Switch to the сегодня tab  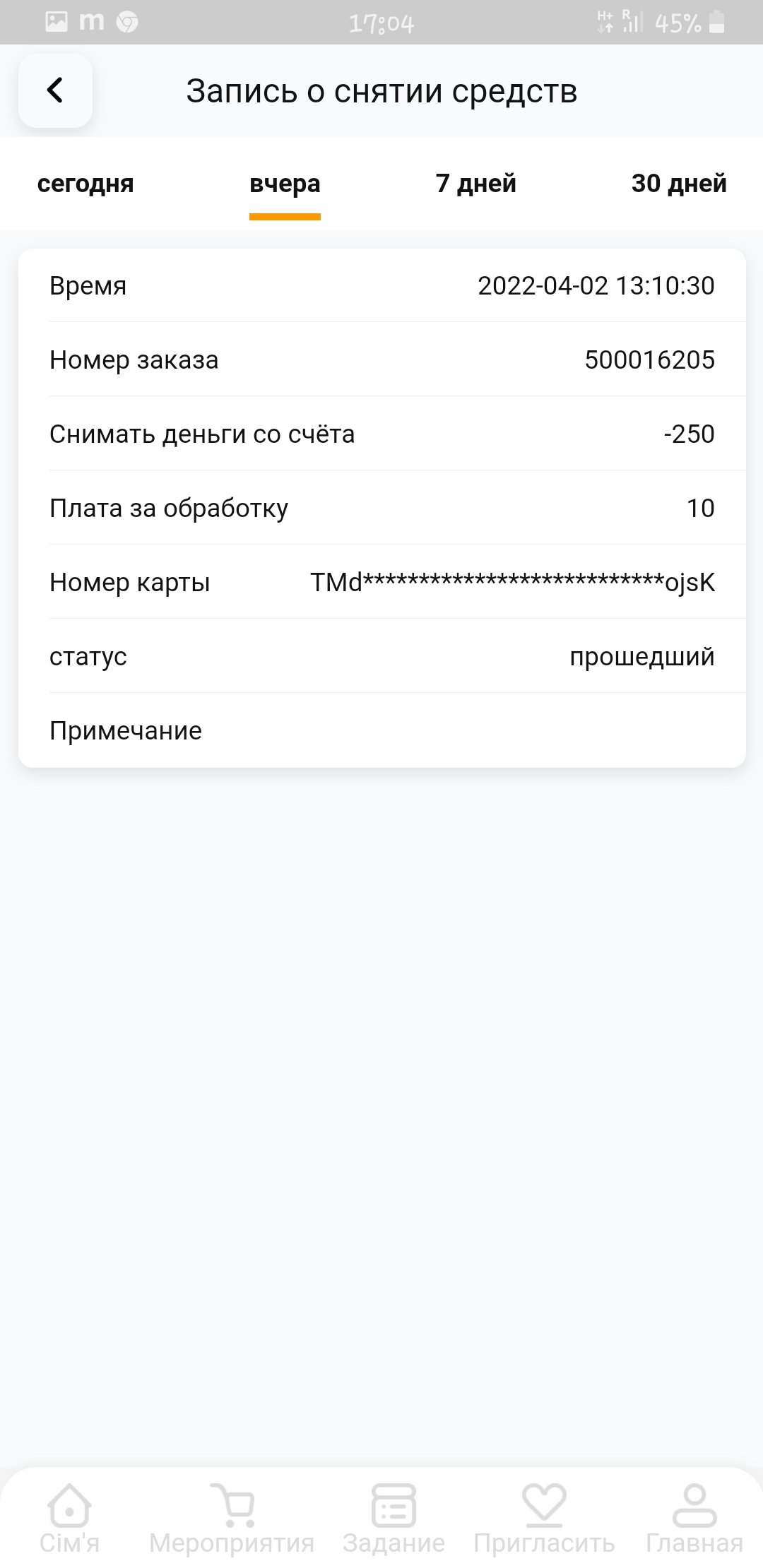coord(85,184)
